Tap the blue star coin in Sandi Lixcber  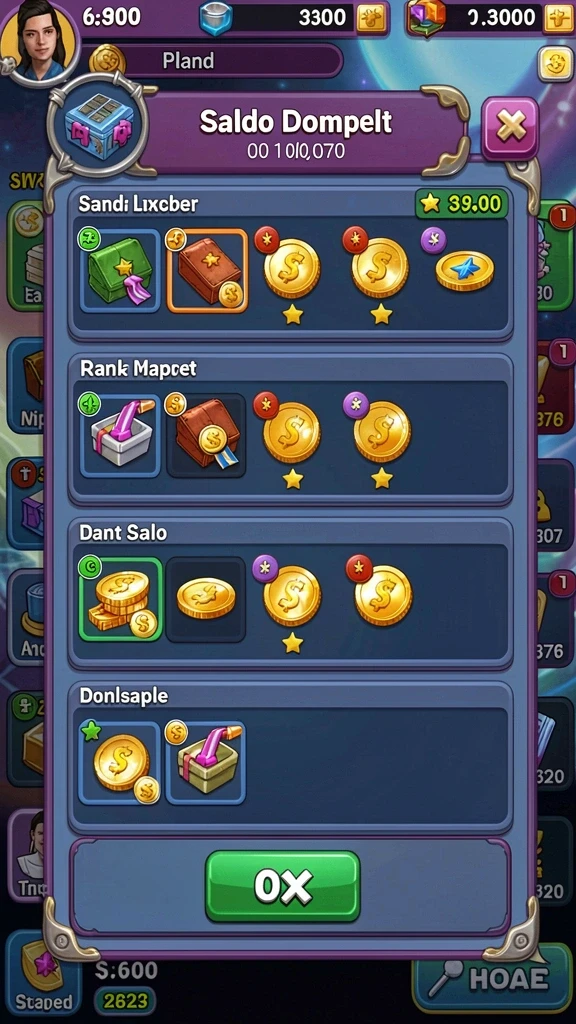[464, 270]
